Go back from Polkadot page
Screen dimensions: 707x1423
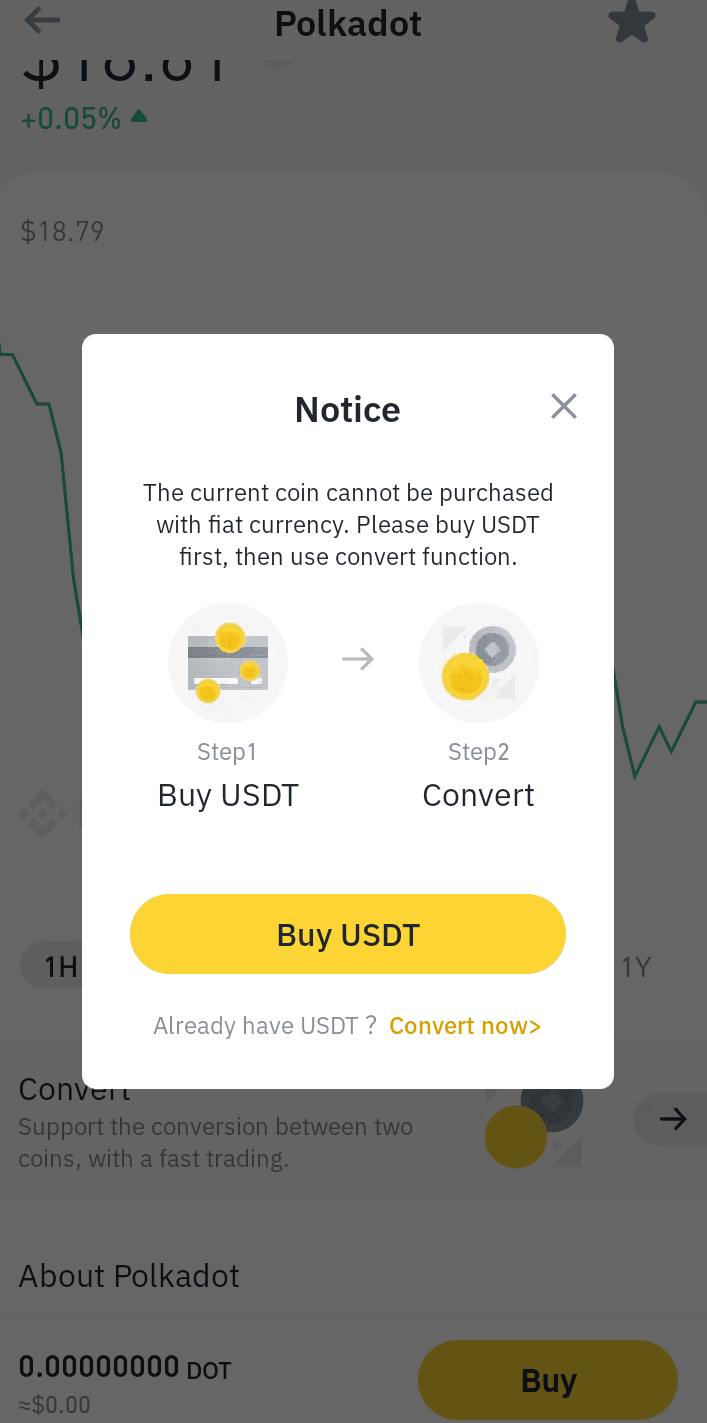42,21
